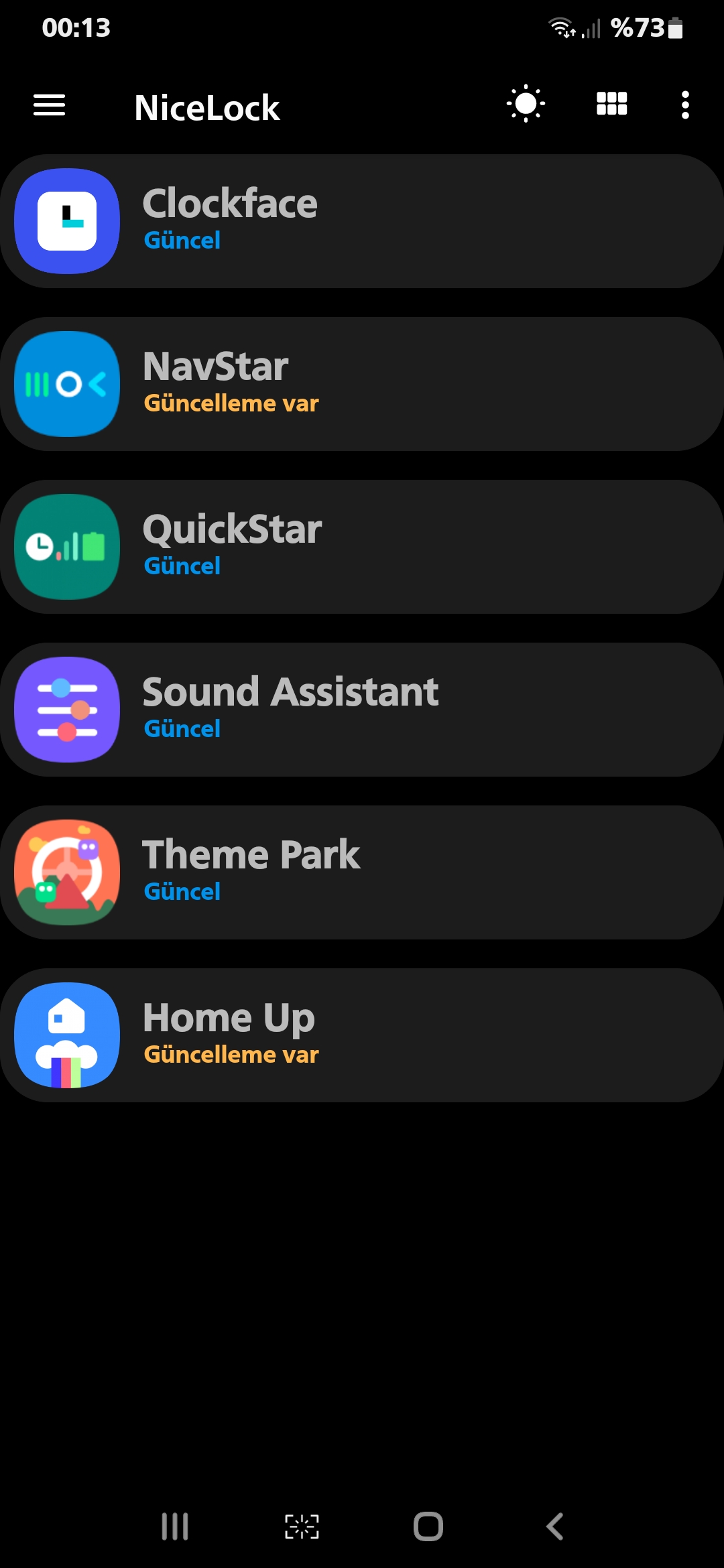Open recent apps from navigation bar
Viewport: 724px width, 1568px height.
tap(175, 1527)
